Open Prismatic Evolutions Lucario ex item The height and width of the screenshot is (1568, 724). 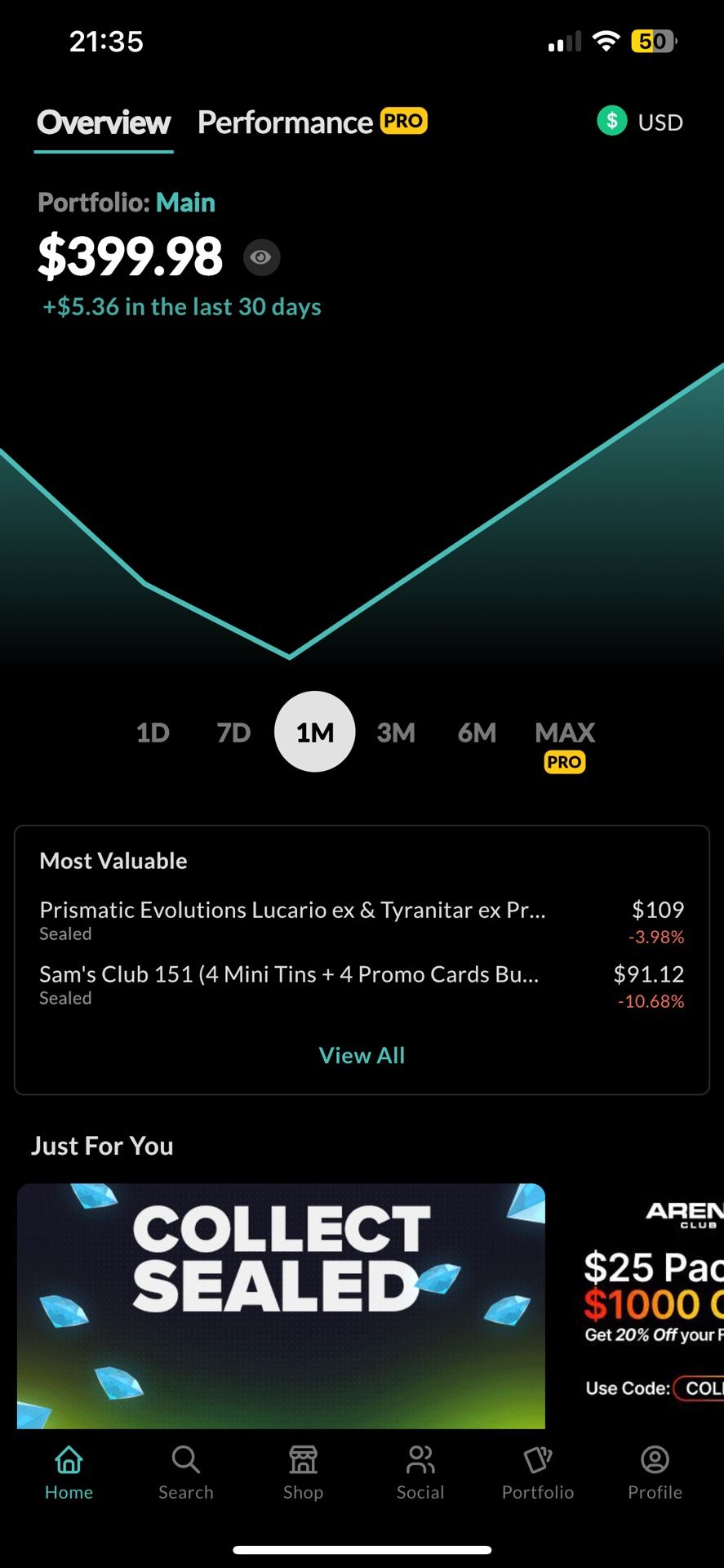coord(292,919)
